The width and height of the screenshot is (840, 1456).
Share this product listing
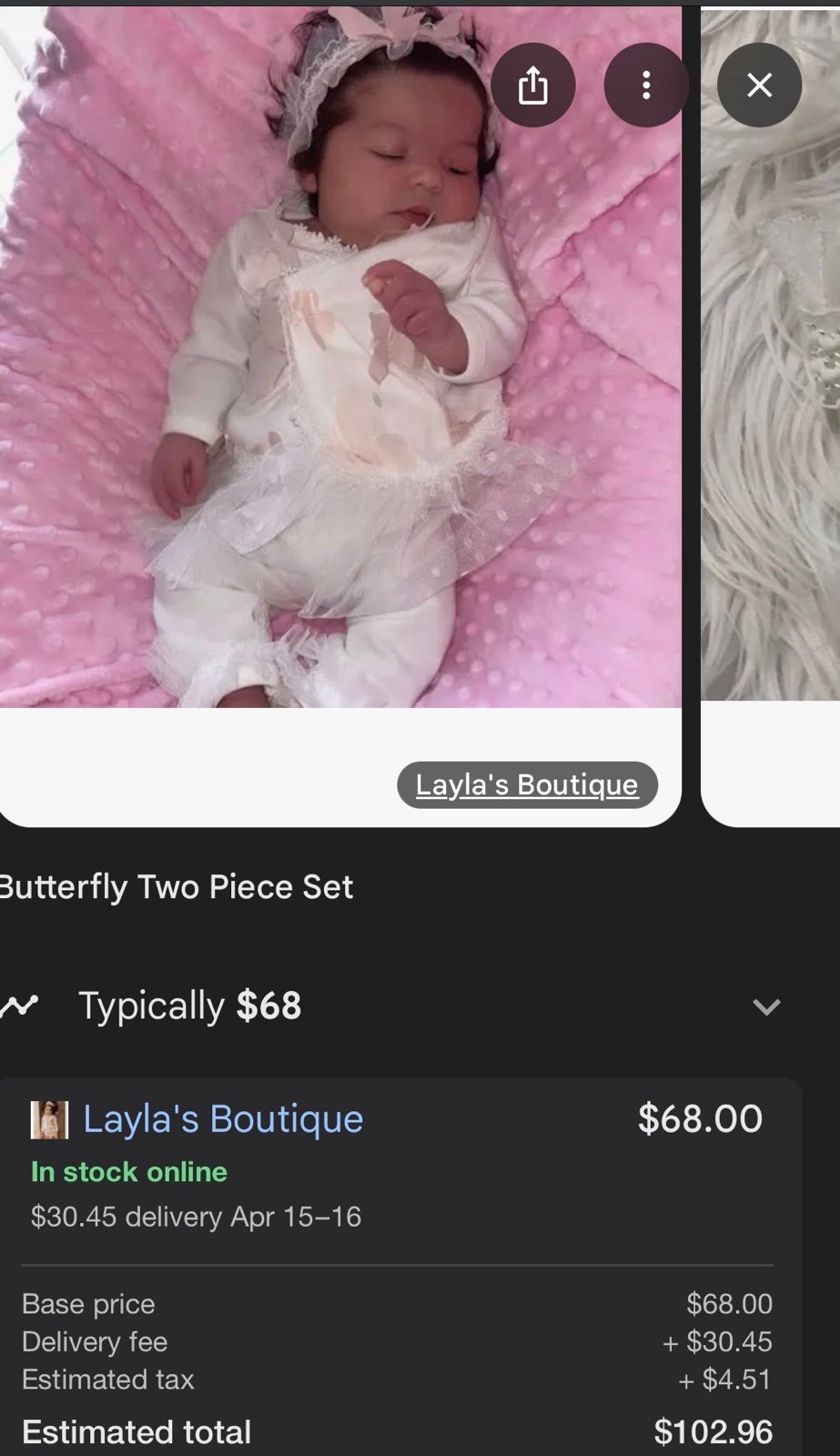533,86
